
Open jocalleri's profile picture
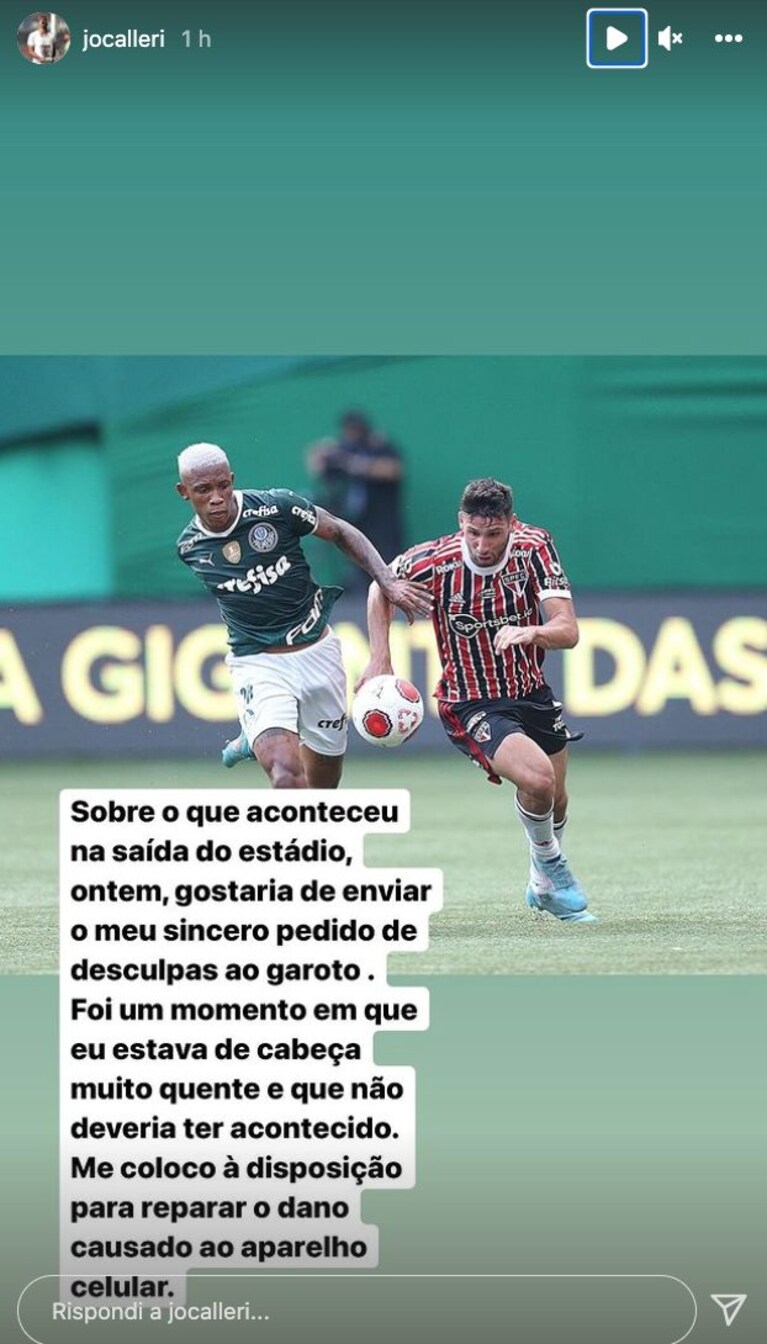point(44,39)
